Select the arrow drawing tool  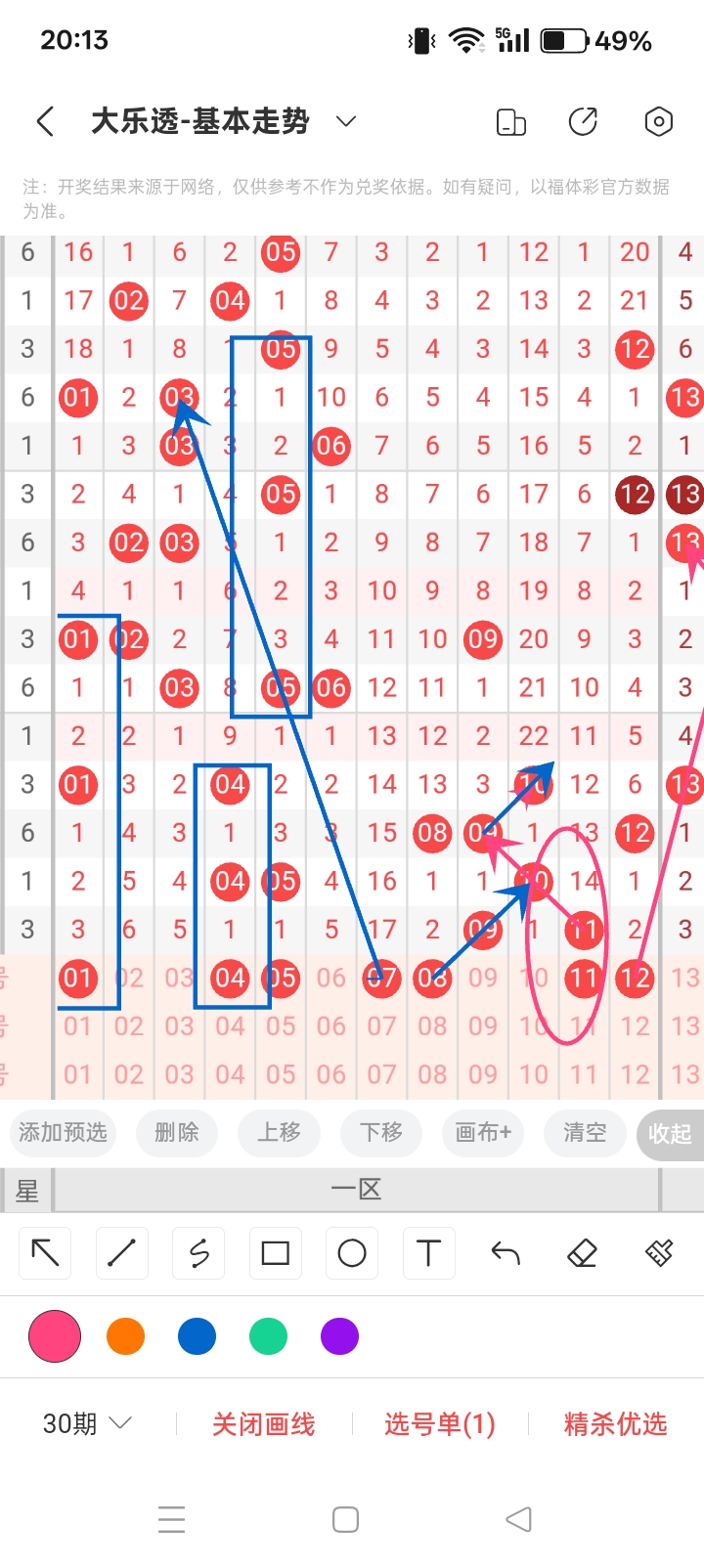click(45, 1252)
